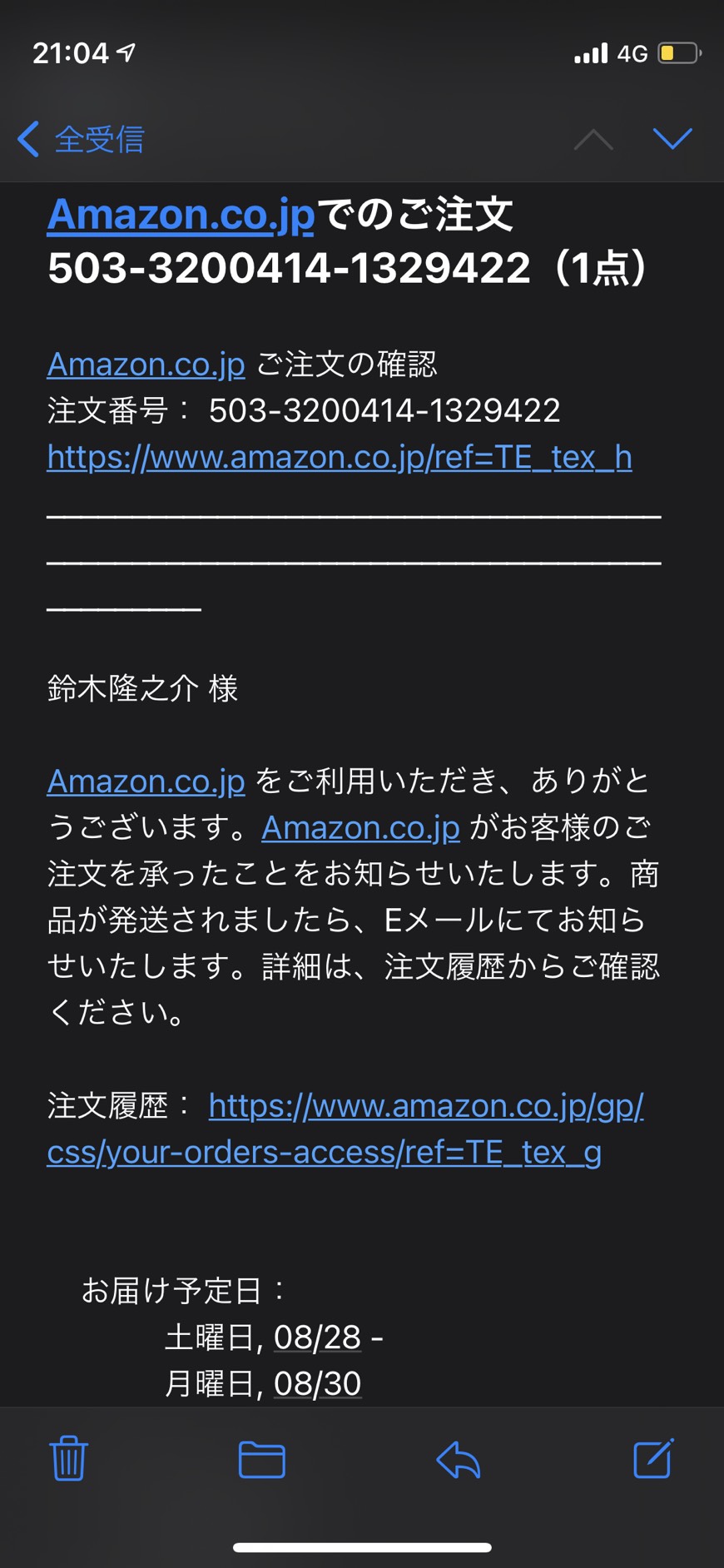Open the Amazon.co.jp link in the subject heading
The image size is (724, 1568).
tap(181, 214)
